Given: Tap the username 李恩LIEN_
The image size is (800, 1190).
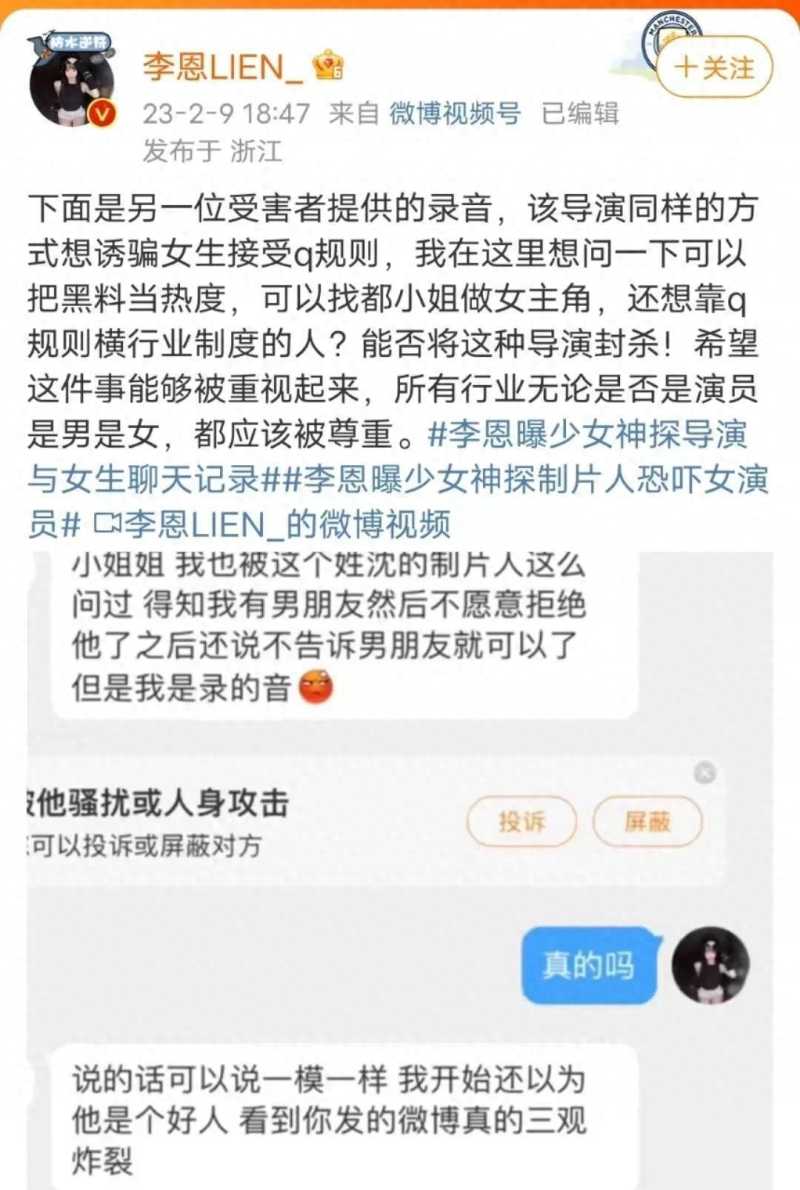Looking at the screenshot, I should [222, 67].
